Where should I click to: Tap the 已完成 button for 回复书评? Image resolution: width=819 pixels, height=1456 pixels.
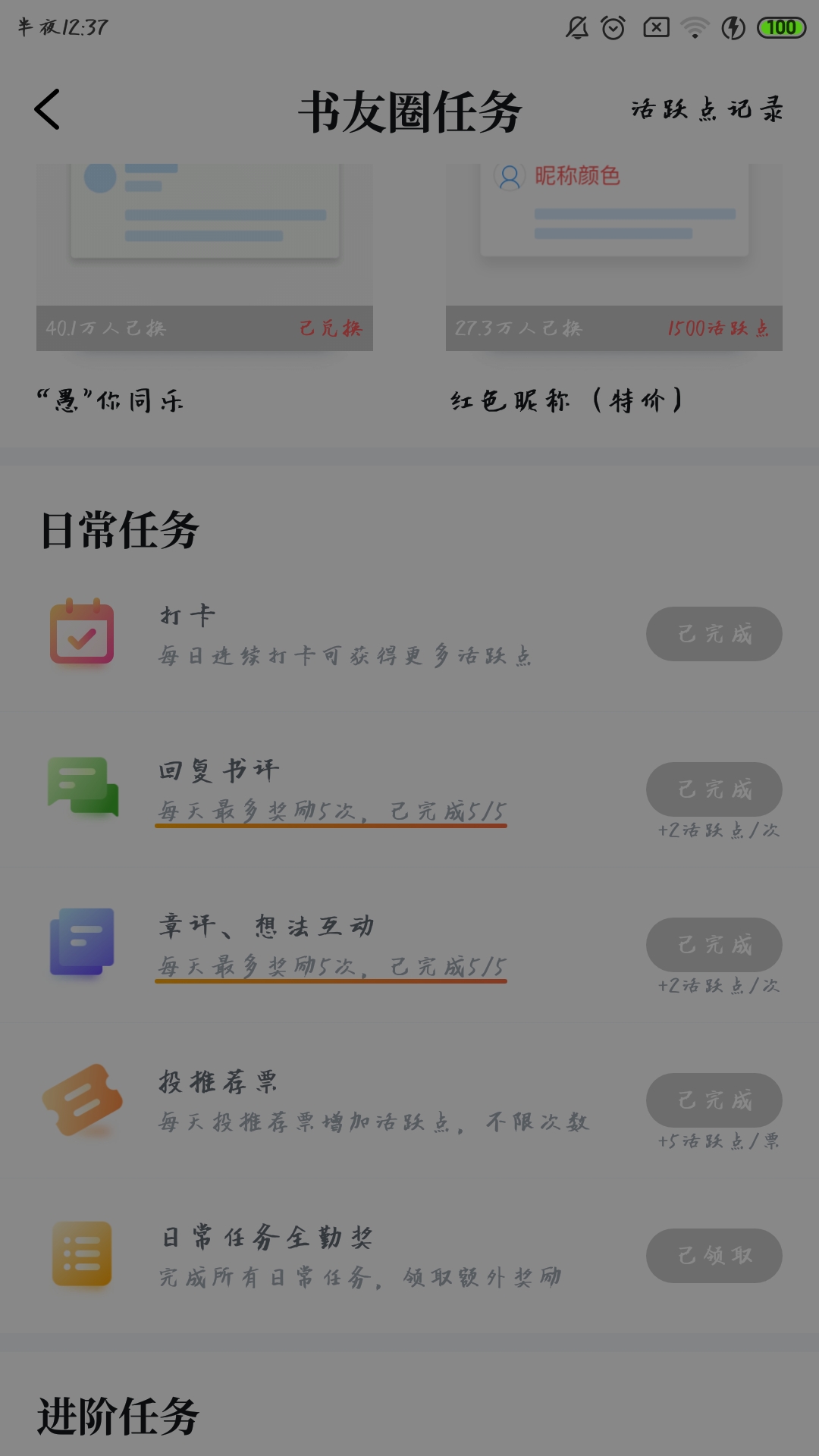click(x=714, y=789)
